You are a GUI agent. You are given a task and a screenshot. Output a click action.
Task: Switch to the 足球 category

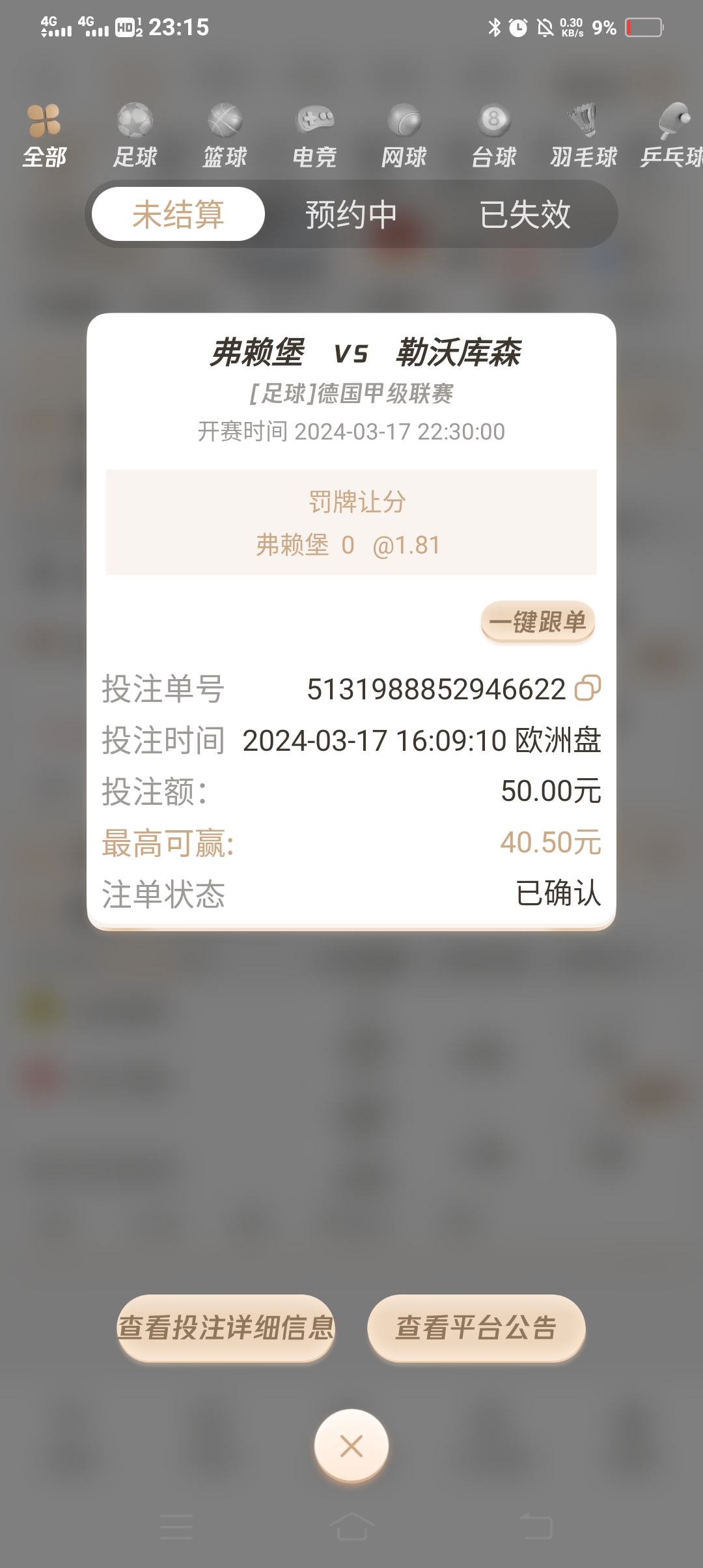135,135
